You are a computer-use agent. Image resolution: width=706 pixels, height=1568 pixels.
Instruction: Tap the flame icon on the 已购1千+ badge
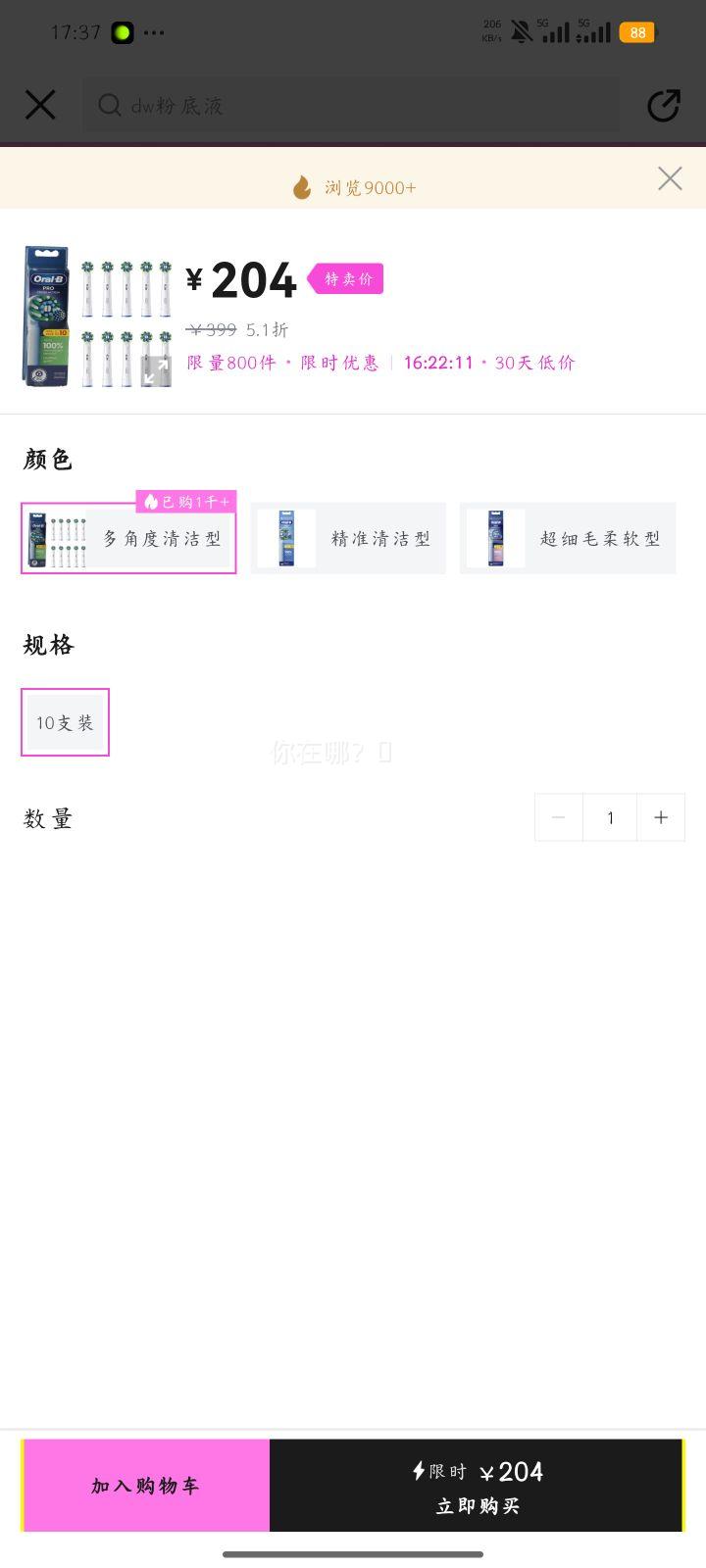tap(152, 501)
